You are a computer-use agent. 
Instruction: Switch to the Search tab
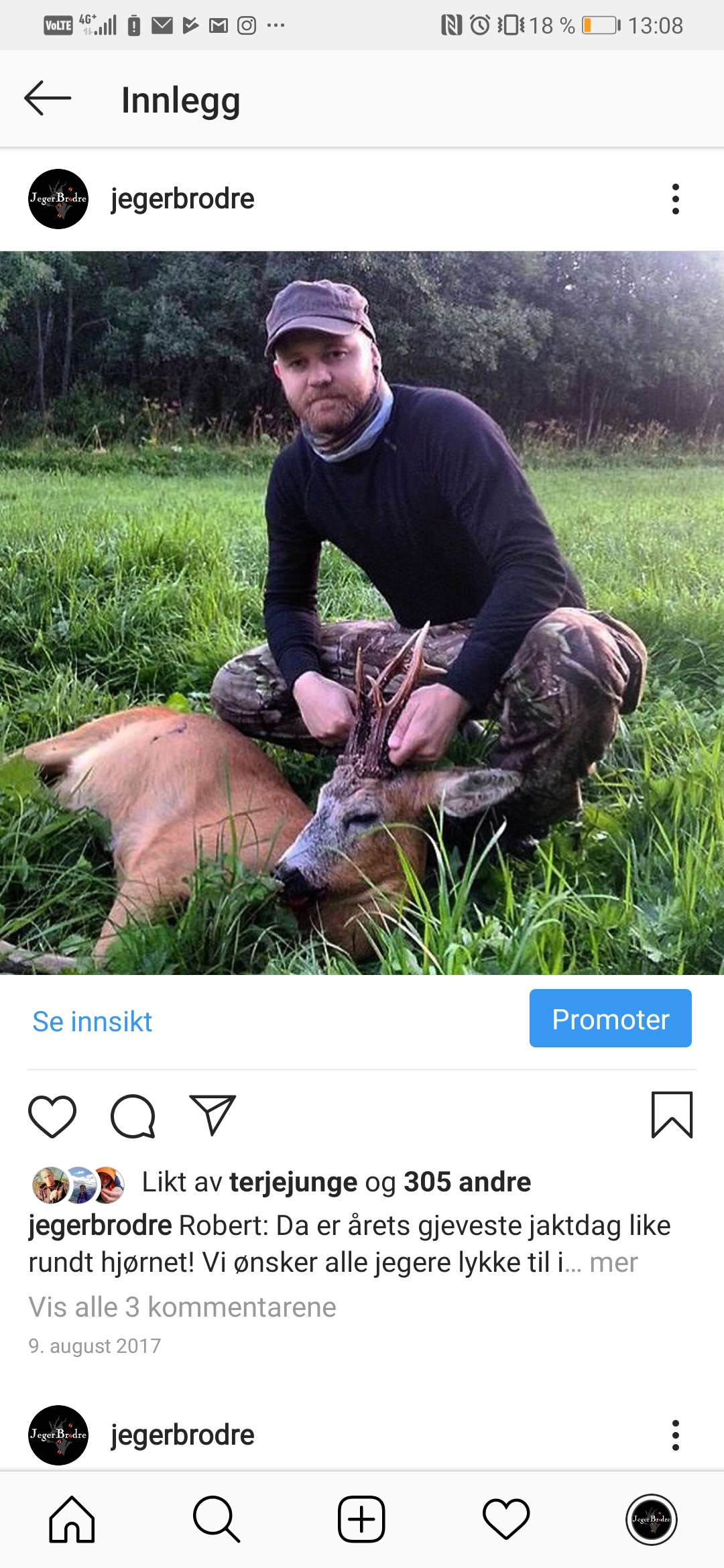[217, 1520]
